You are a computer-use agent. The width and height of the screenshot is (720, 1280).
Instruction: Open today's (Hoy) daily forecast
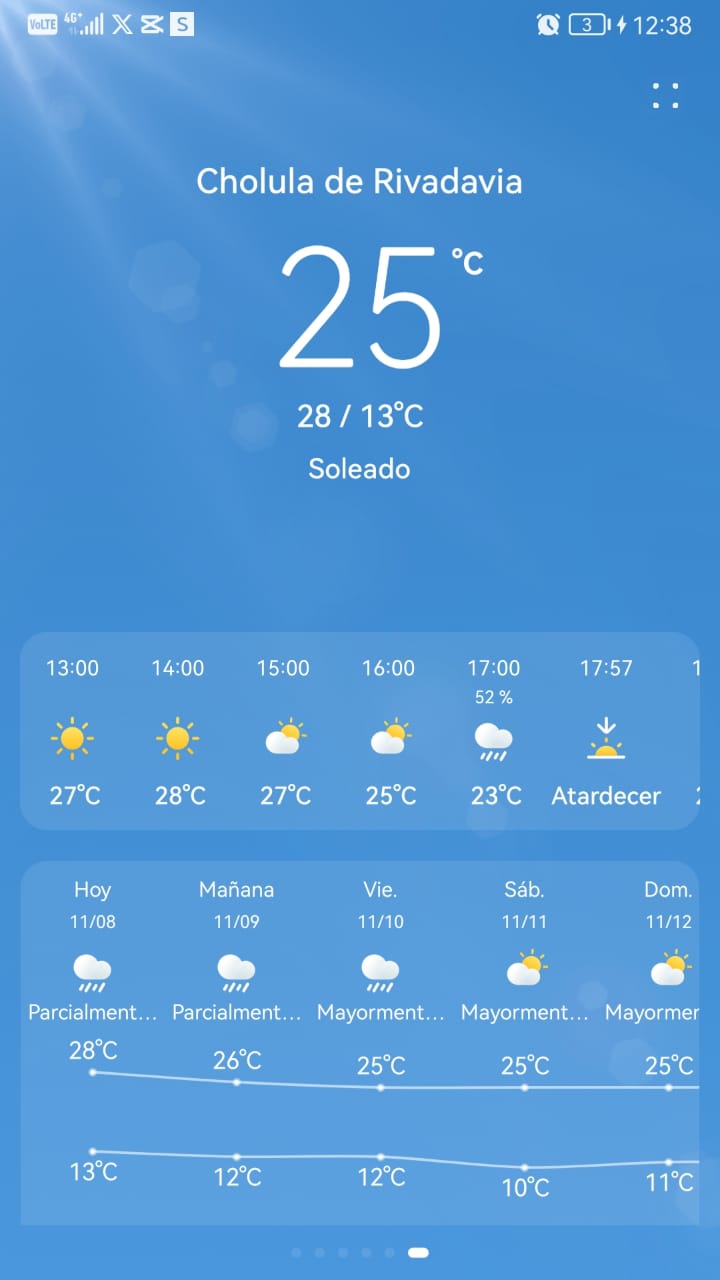click(93, 950)
